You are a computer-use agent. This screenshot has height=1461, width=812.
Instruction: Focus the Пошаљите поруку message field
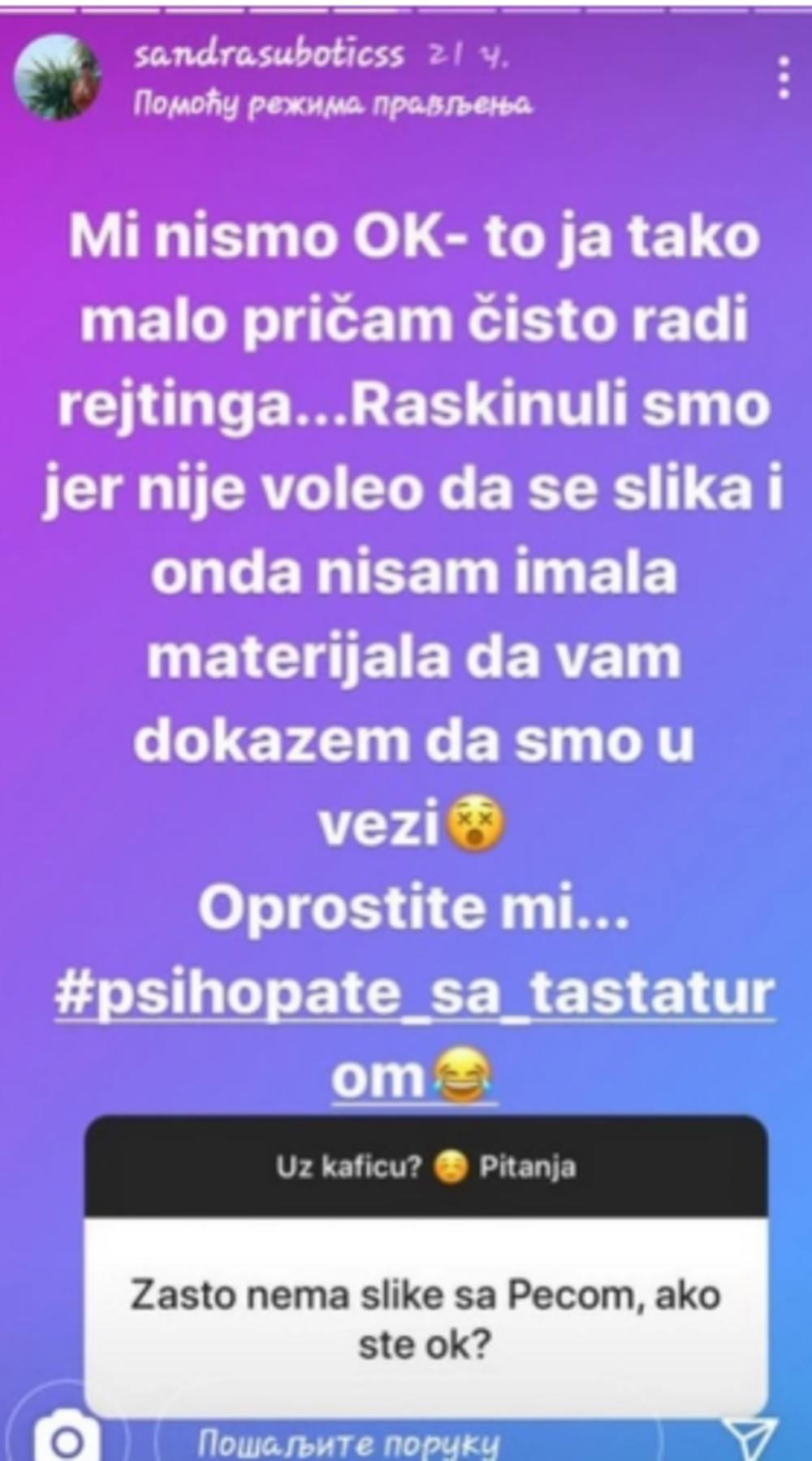click(x=406, y=1442)
